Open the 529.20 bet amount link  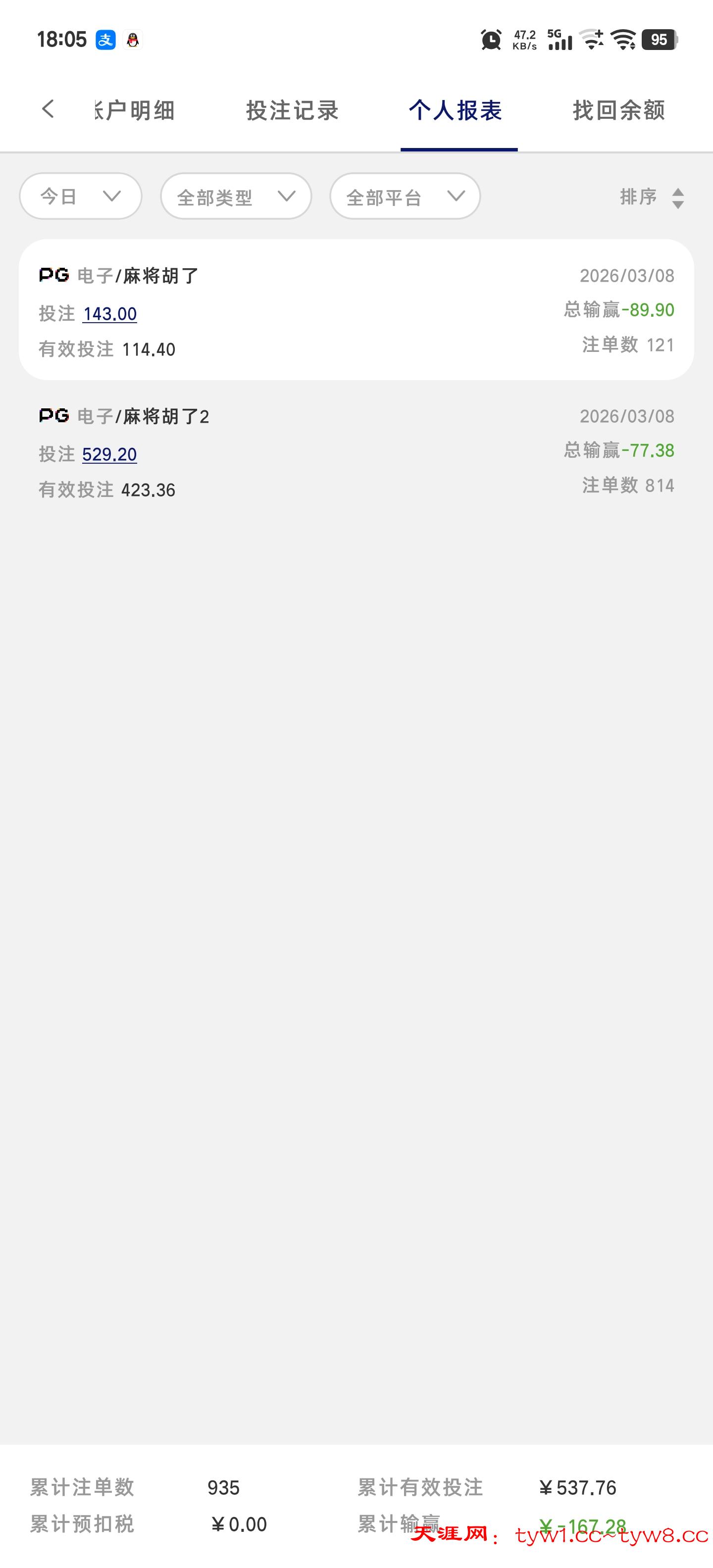click(x=109, y=454)
